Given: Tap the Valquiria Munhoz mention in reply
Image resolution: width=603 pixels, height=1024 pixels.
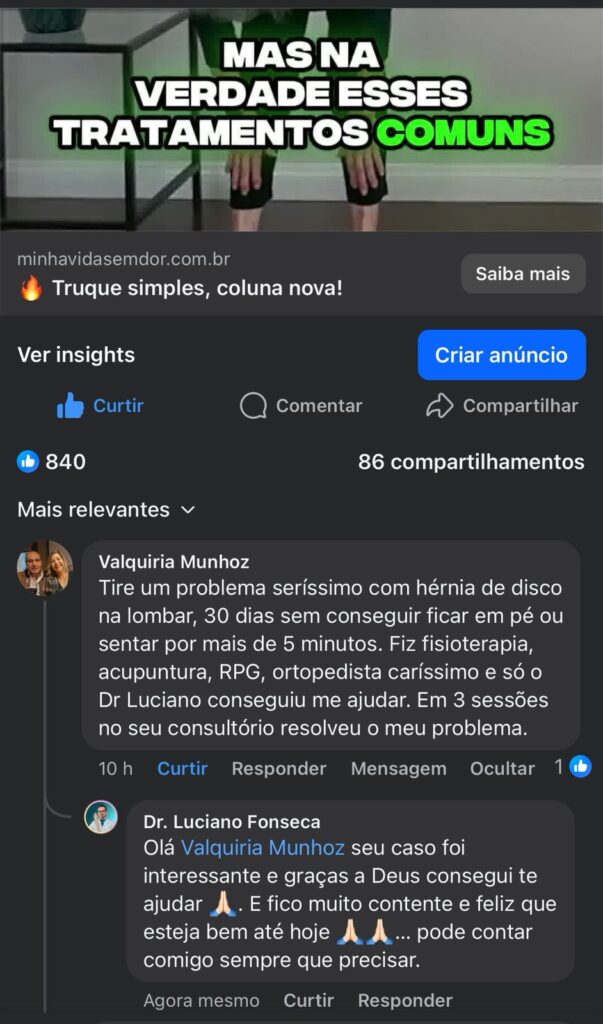Looking at the screenshot, I should pos(263,848).
